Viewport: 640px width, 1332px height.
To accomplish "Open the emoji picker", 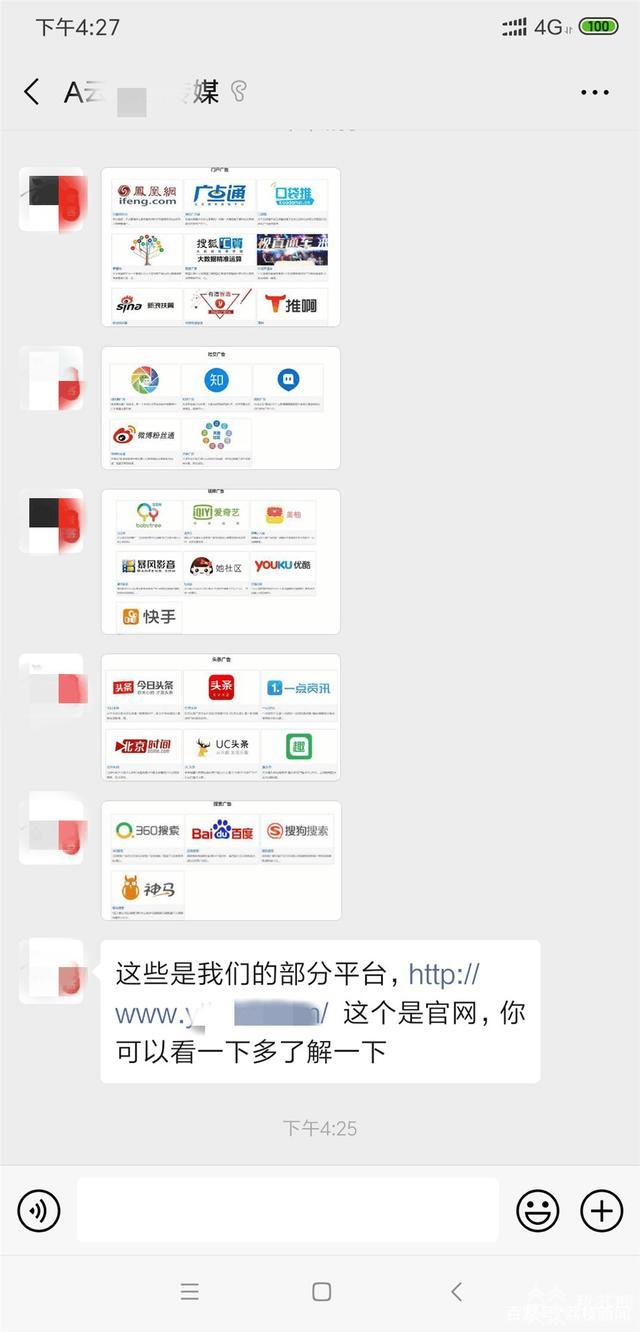I will pos(537,1211).
